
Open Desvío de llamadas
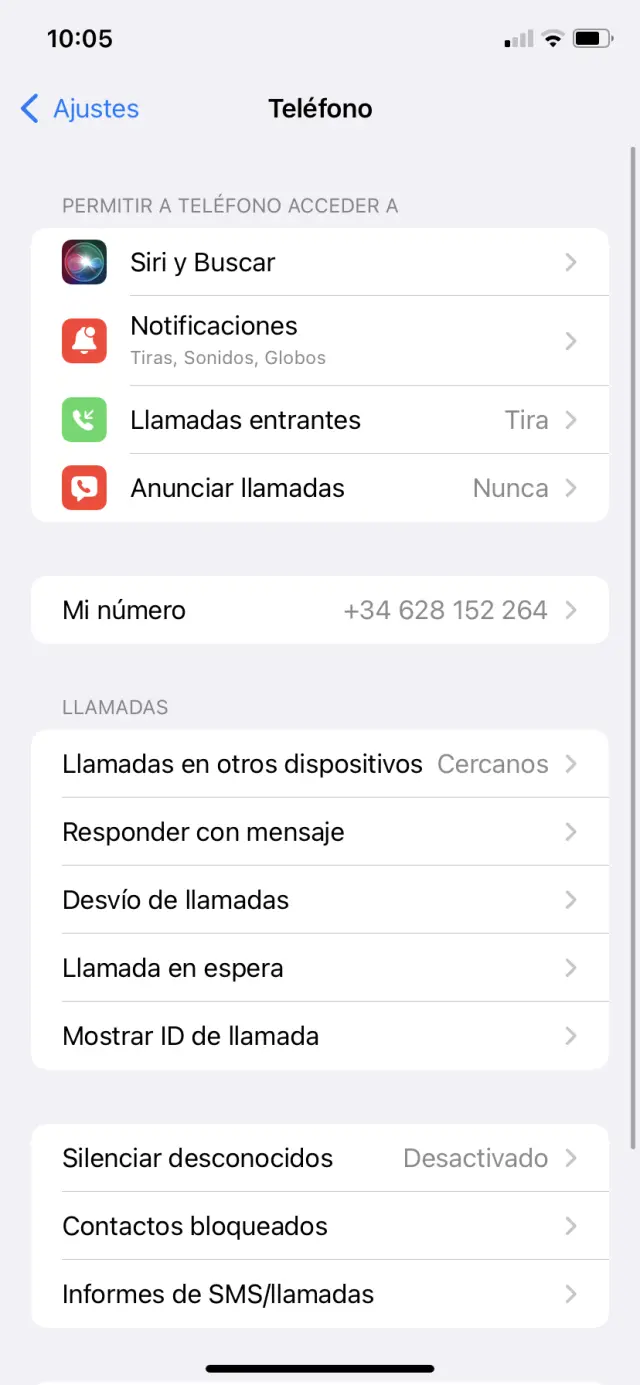[x=320, y=900]
